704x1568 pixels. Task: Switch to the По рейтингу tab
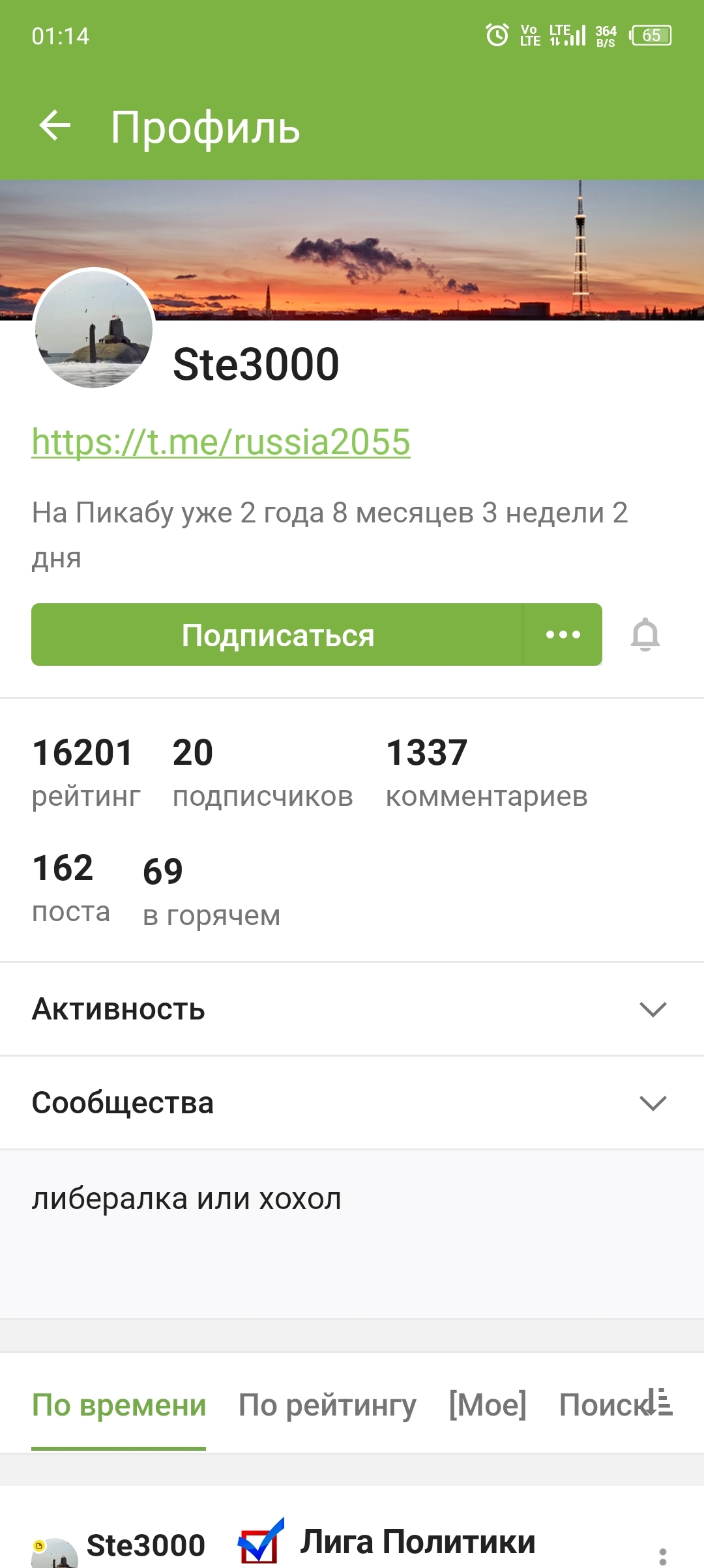coord(327,1405)
